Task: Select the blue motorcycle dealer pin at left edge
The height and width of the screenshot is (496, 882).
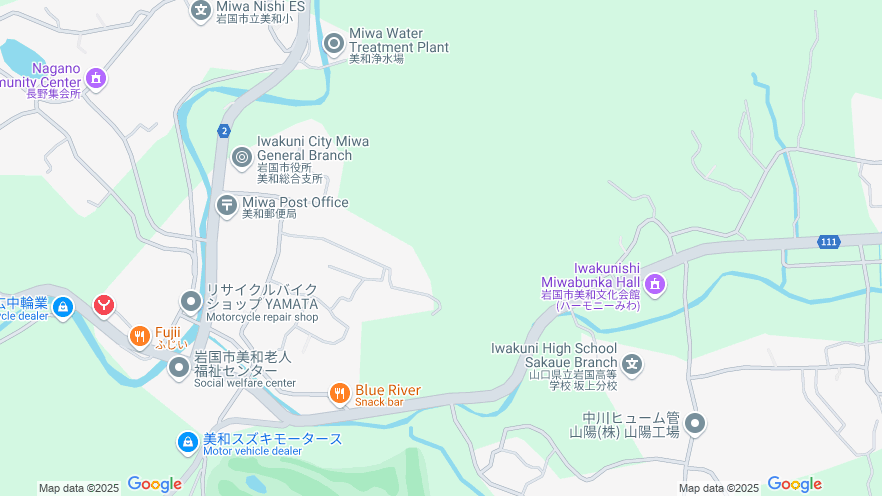Action: (63, 306)
